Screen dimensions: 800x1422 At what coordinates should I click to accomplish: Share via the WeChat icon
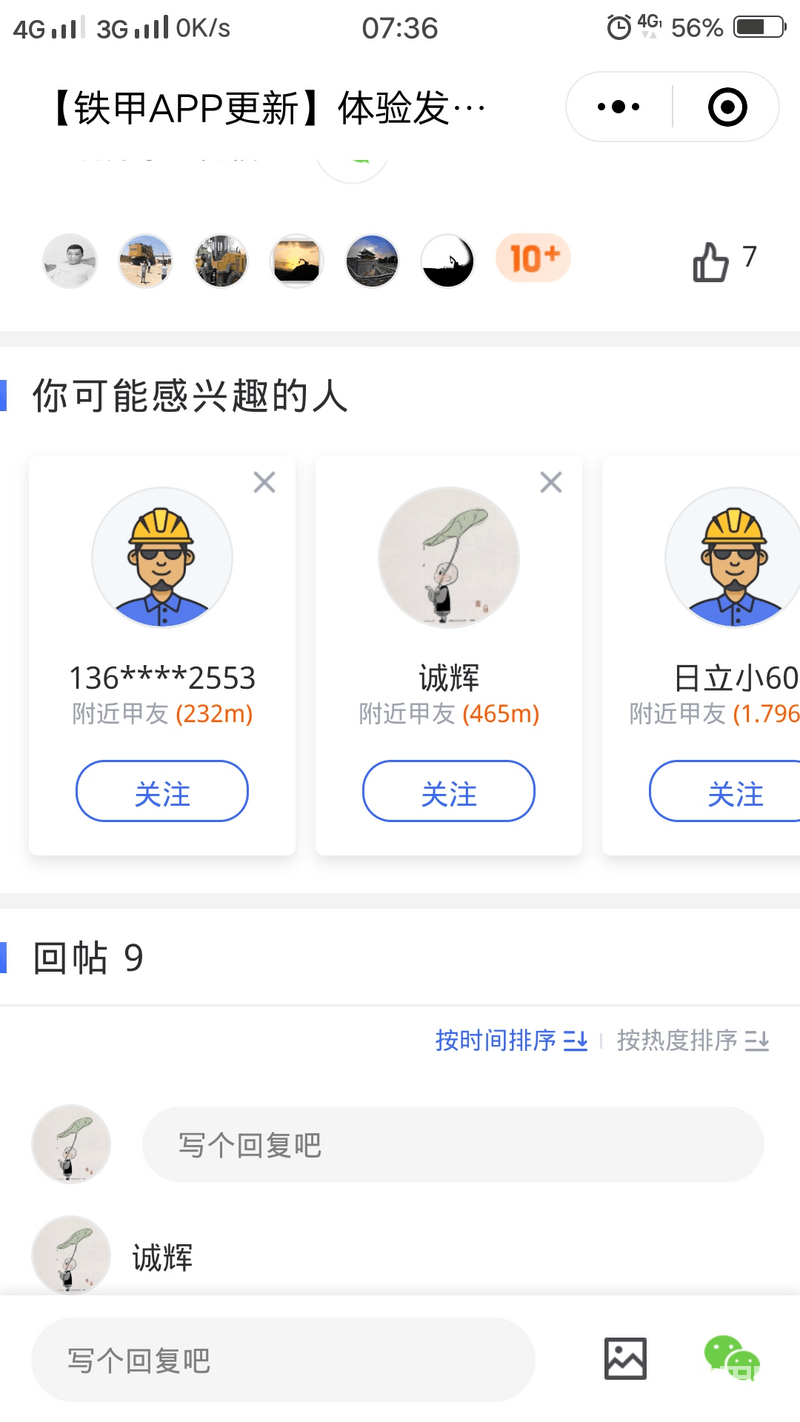tap(731, 1359)
